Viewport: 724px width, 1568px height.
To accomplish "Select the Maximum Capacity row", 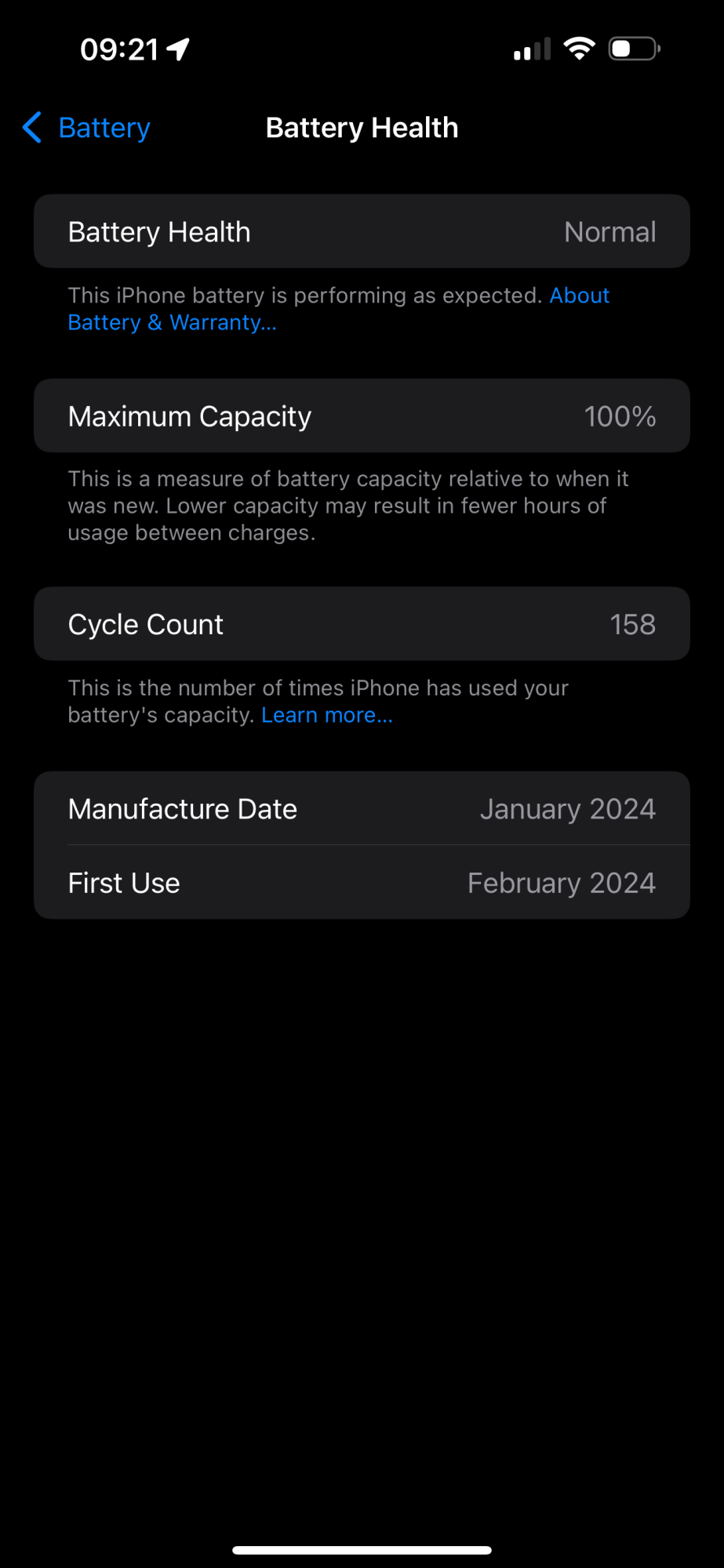I will (362, 416).
